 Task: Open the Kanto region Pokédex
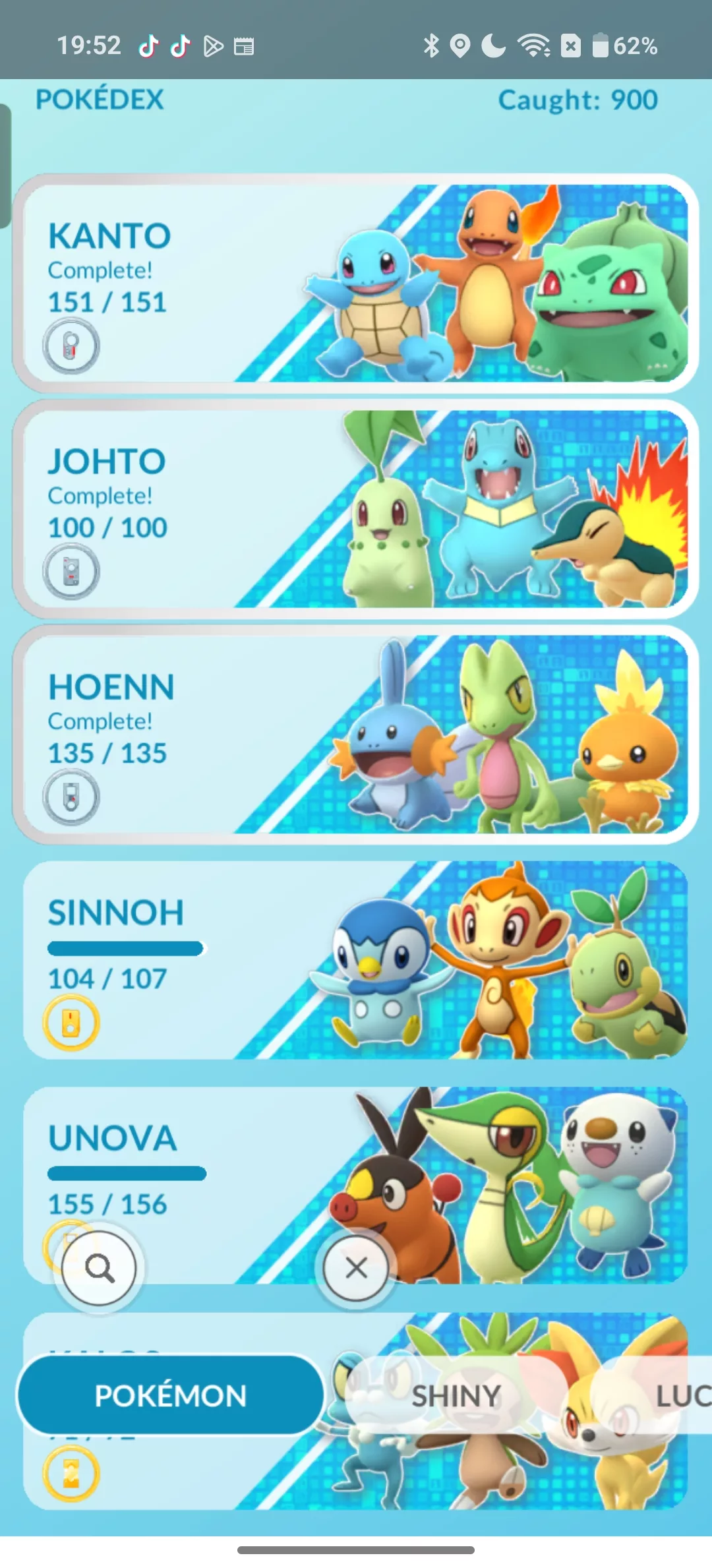pyautogui.click(x=356, y=284)
